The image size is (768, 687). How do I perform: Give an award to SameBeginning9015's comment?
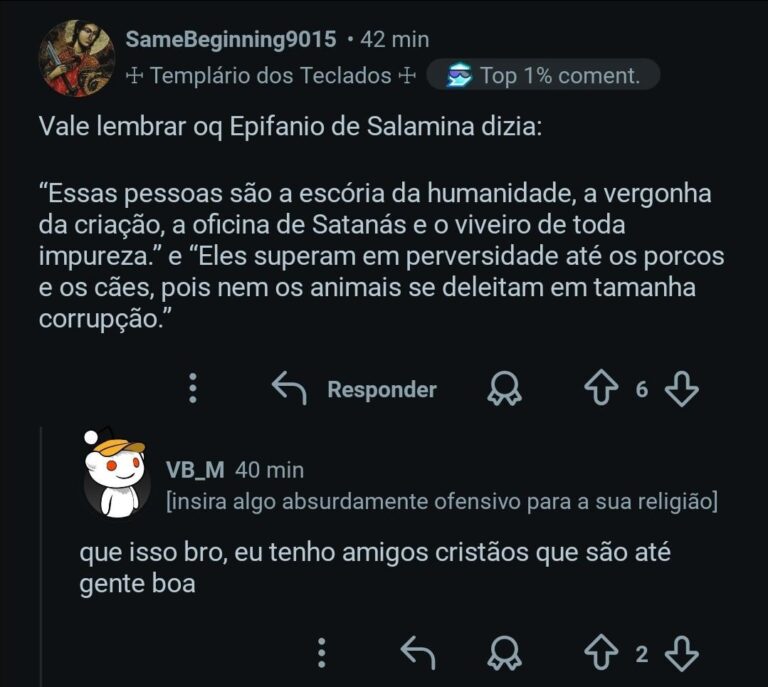(504, 389)
